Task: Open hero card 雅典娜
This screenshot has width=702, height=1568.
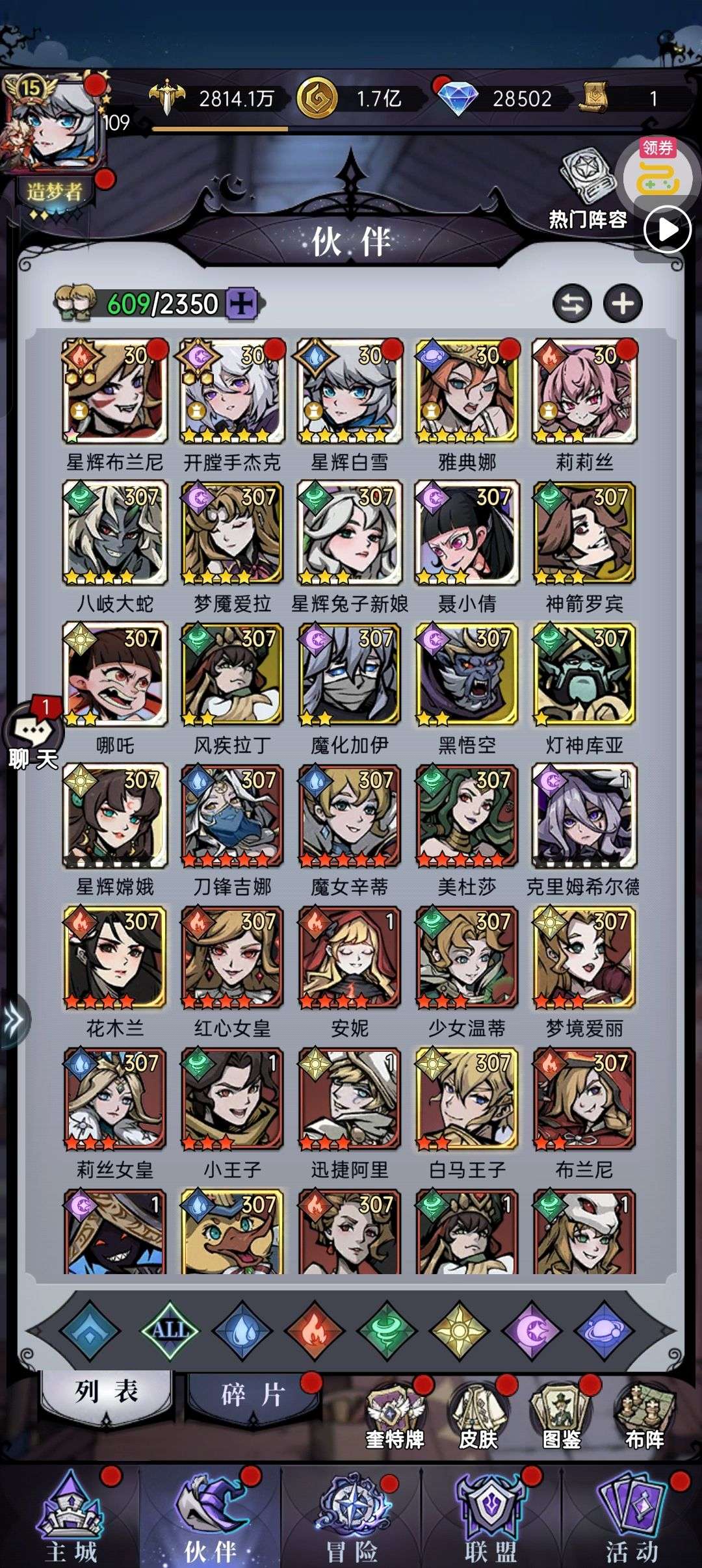Action: point(467,391)
